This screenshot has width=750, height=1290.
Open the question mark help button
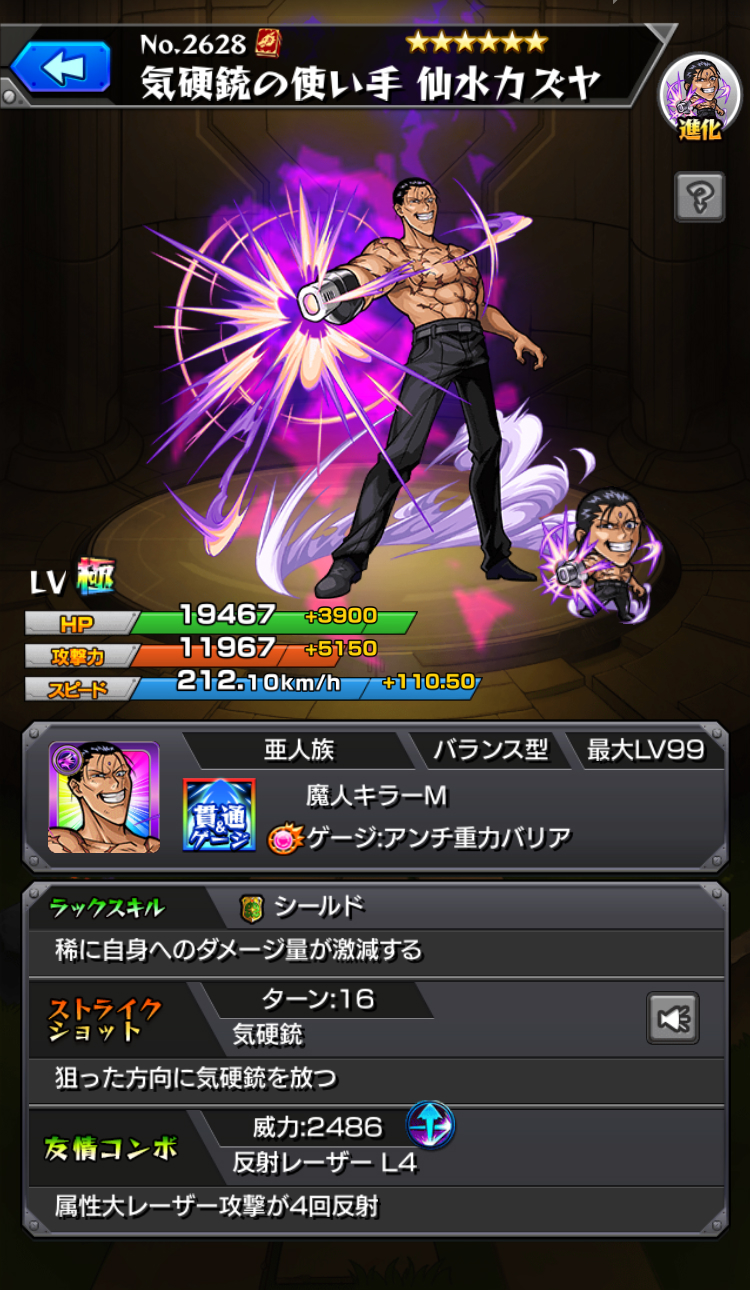(x=699, y=196)
